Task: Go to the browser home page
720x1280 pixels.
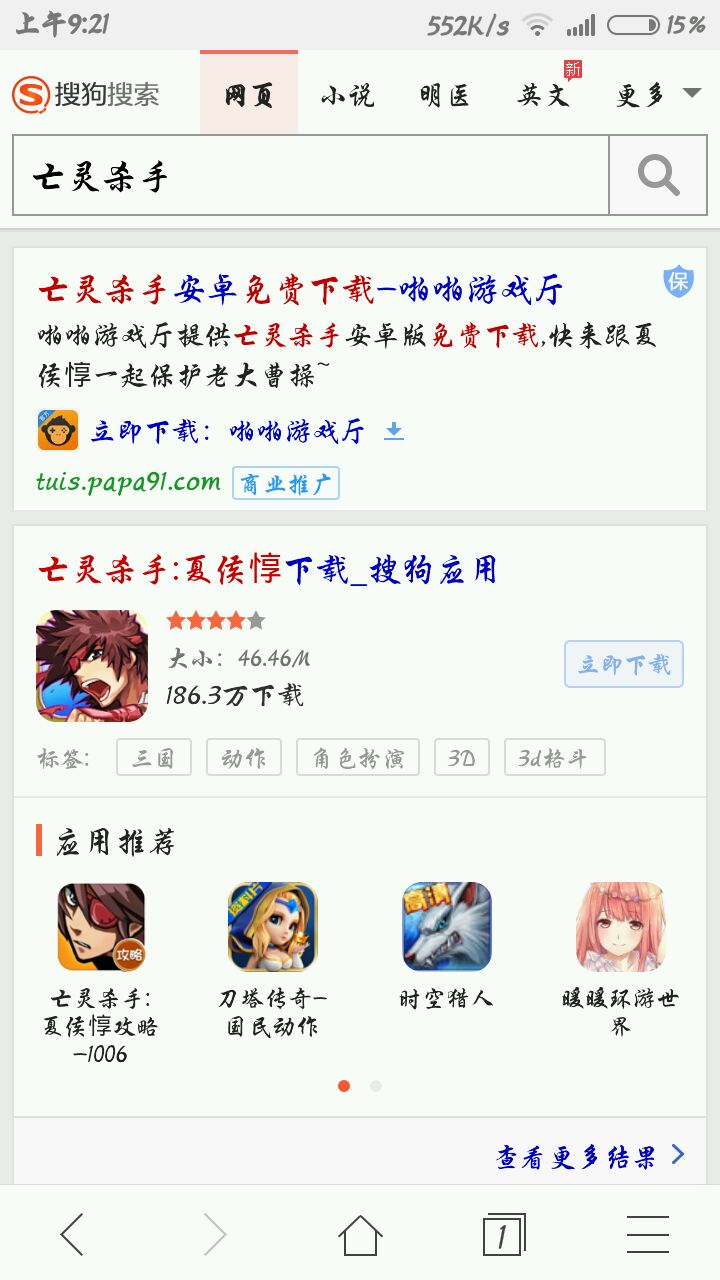Action: pos(360,1235)
